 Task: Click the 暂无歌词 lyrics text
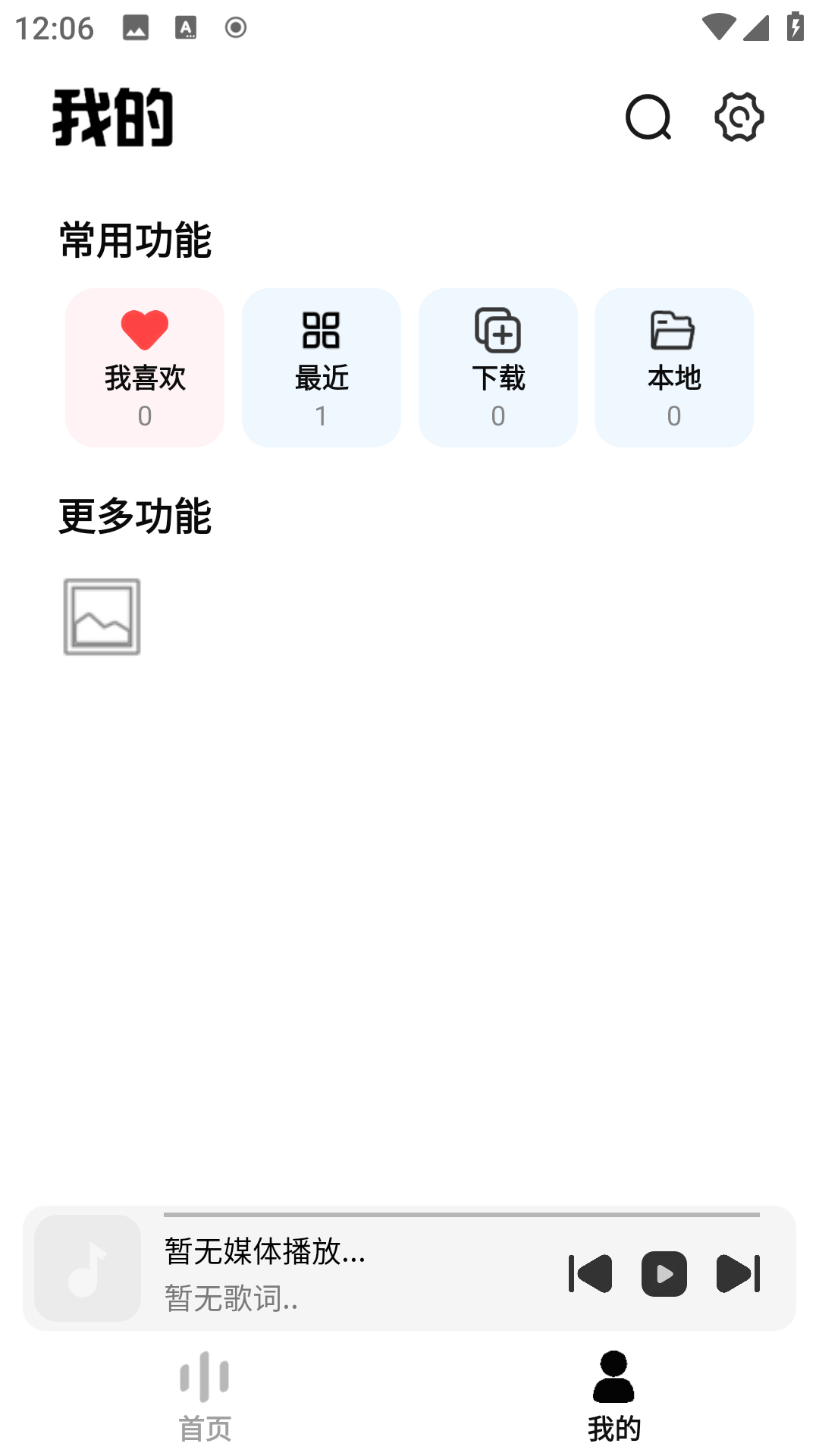[x=229, y=1299]
